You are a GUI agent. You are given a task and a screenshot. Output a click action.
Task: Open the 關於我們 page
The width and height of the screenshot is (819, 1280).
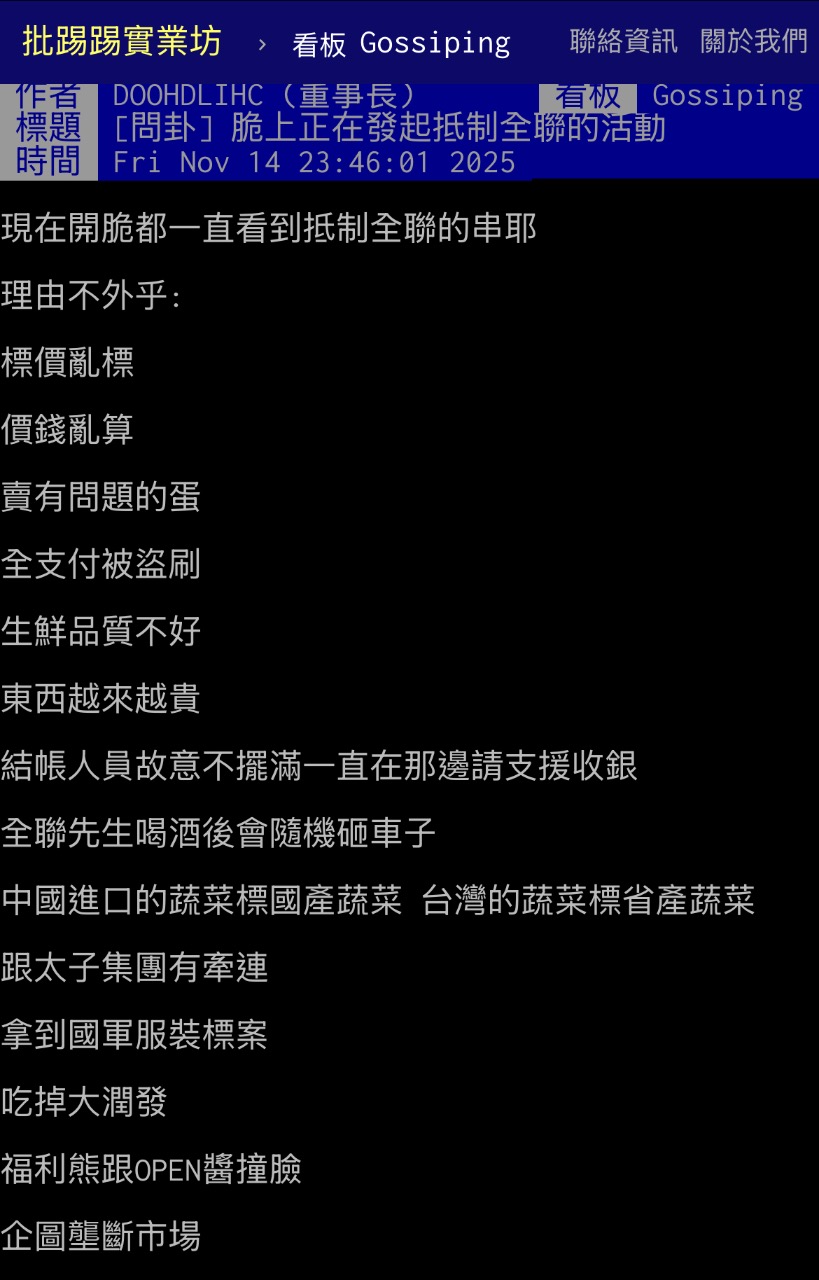click(753, 42)
